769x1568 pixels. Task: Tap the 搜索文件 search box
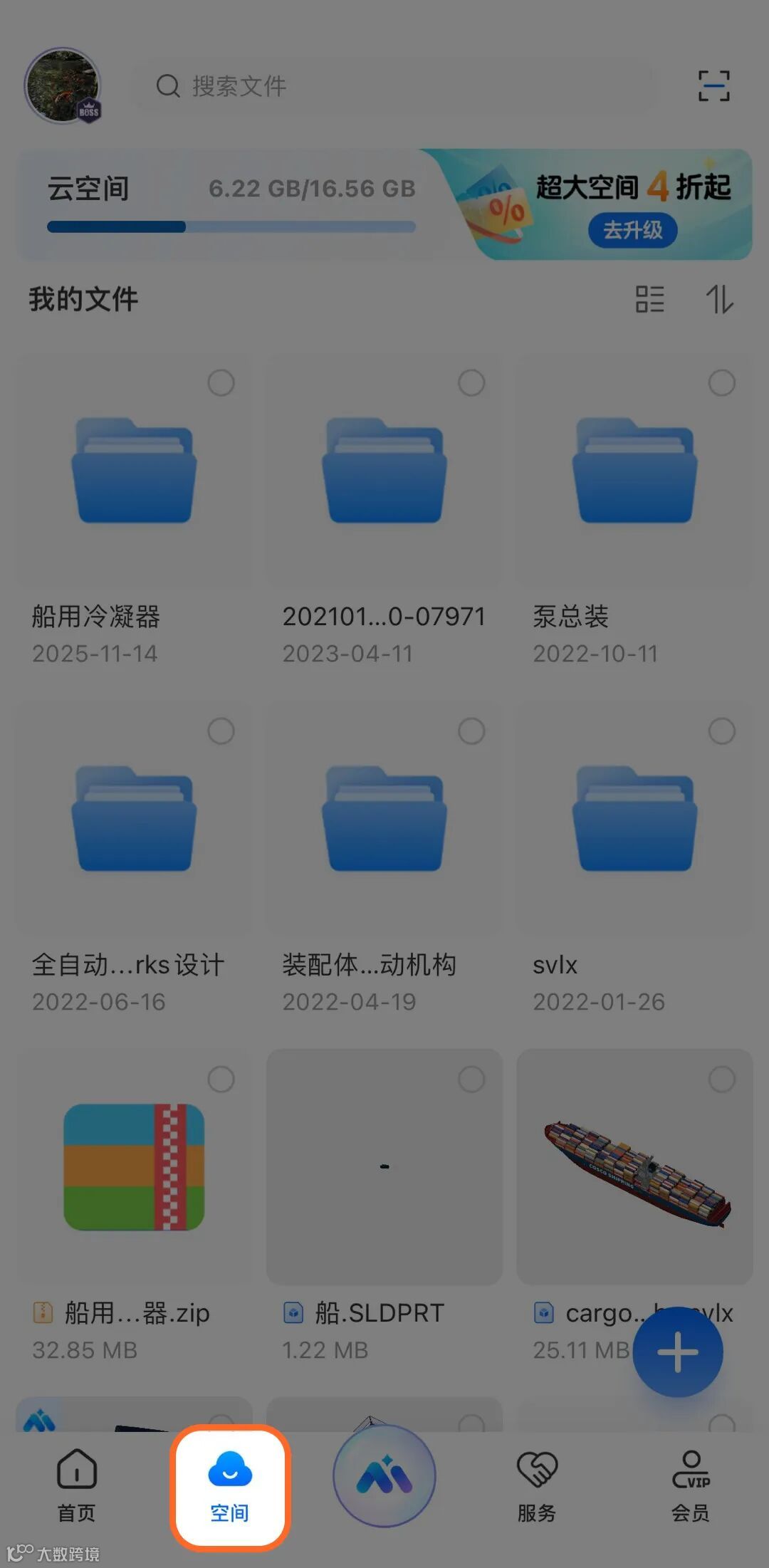pos(392,86)
